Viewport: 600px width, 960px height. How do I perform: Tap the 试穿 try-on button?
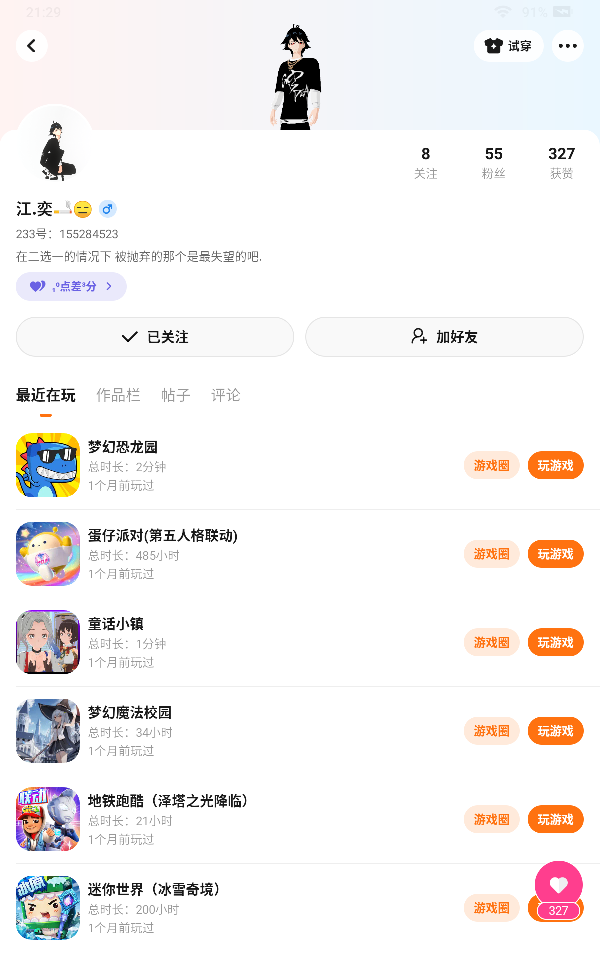[x=508, y=46]
